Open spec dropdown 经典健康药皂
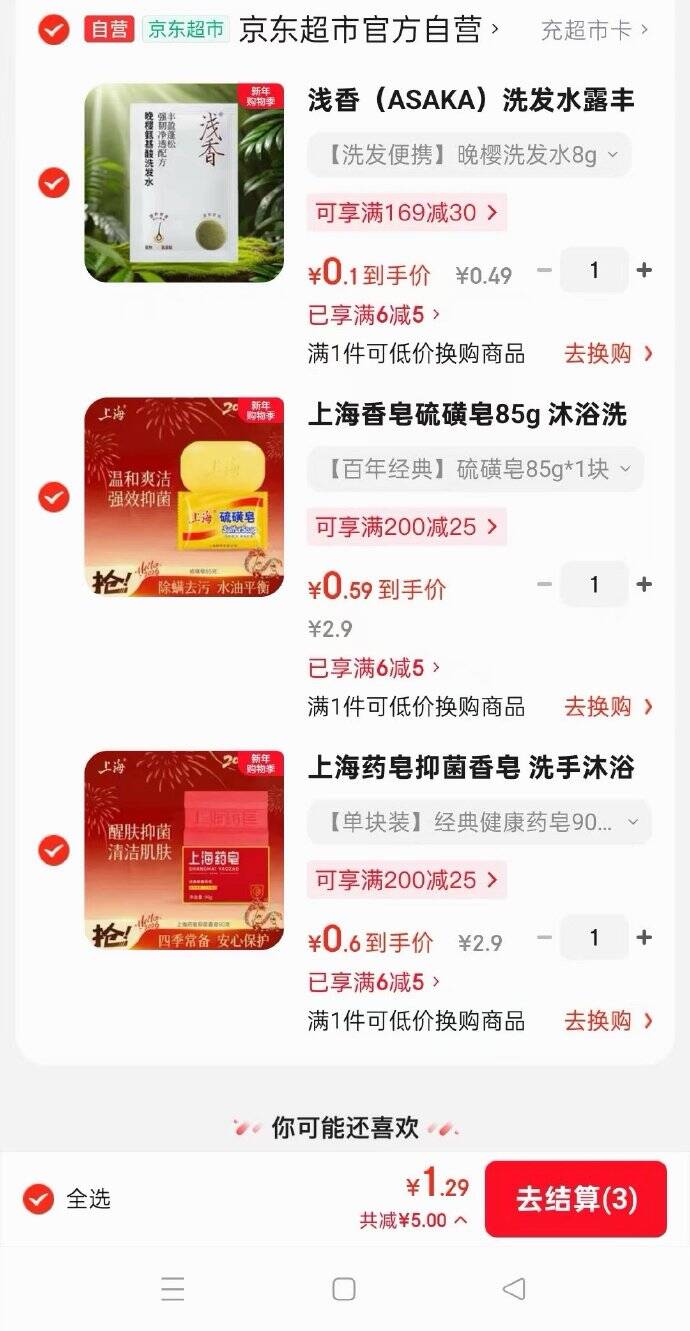The height and width of the screenshot is (1331, 690). [x=479, y=823]
